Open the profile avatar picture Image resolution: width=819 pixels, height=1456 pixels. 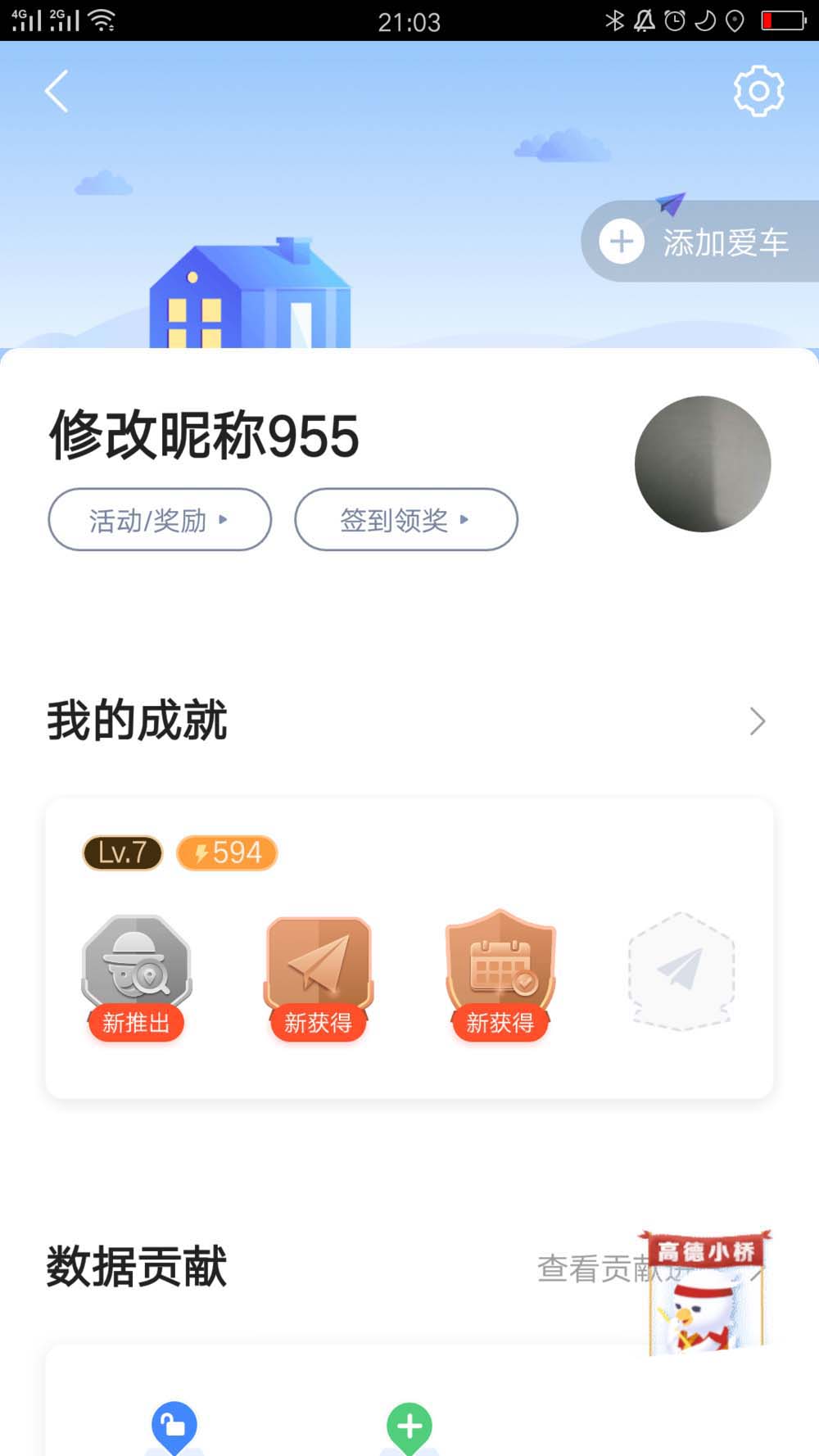click(703, 464)
